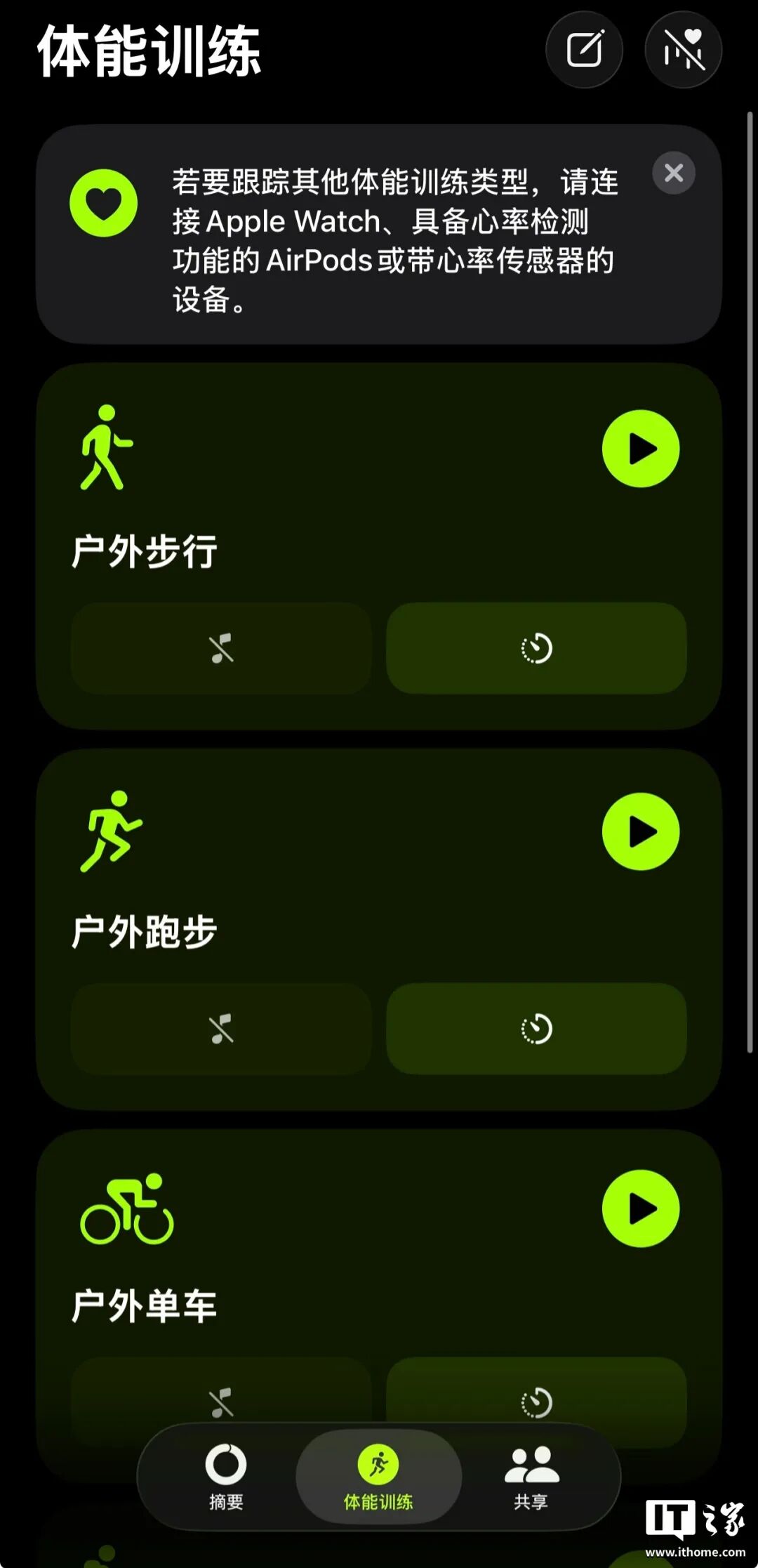Toggle music for the Outdoor Run workout
The width and height of the screenshot is (758, 1568).
pyautogui.click(x=220, y=1031)
